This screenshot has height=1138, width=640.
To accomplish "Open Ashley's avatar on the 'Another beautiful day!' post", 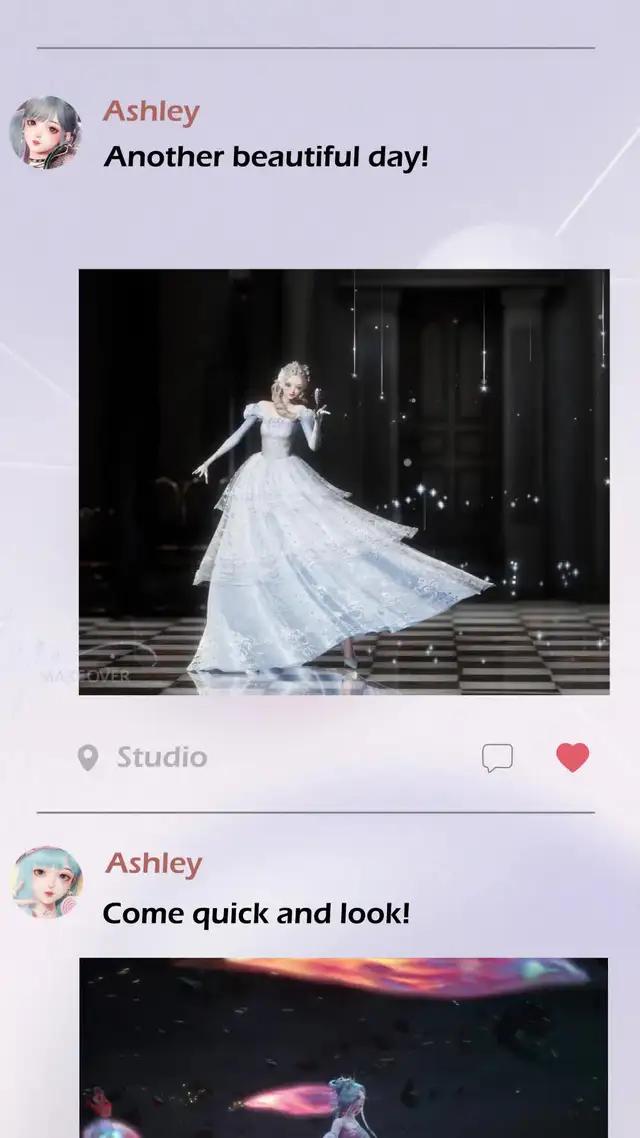I will (x=45, y=133).
